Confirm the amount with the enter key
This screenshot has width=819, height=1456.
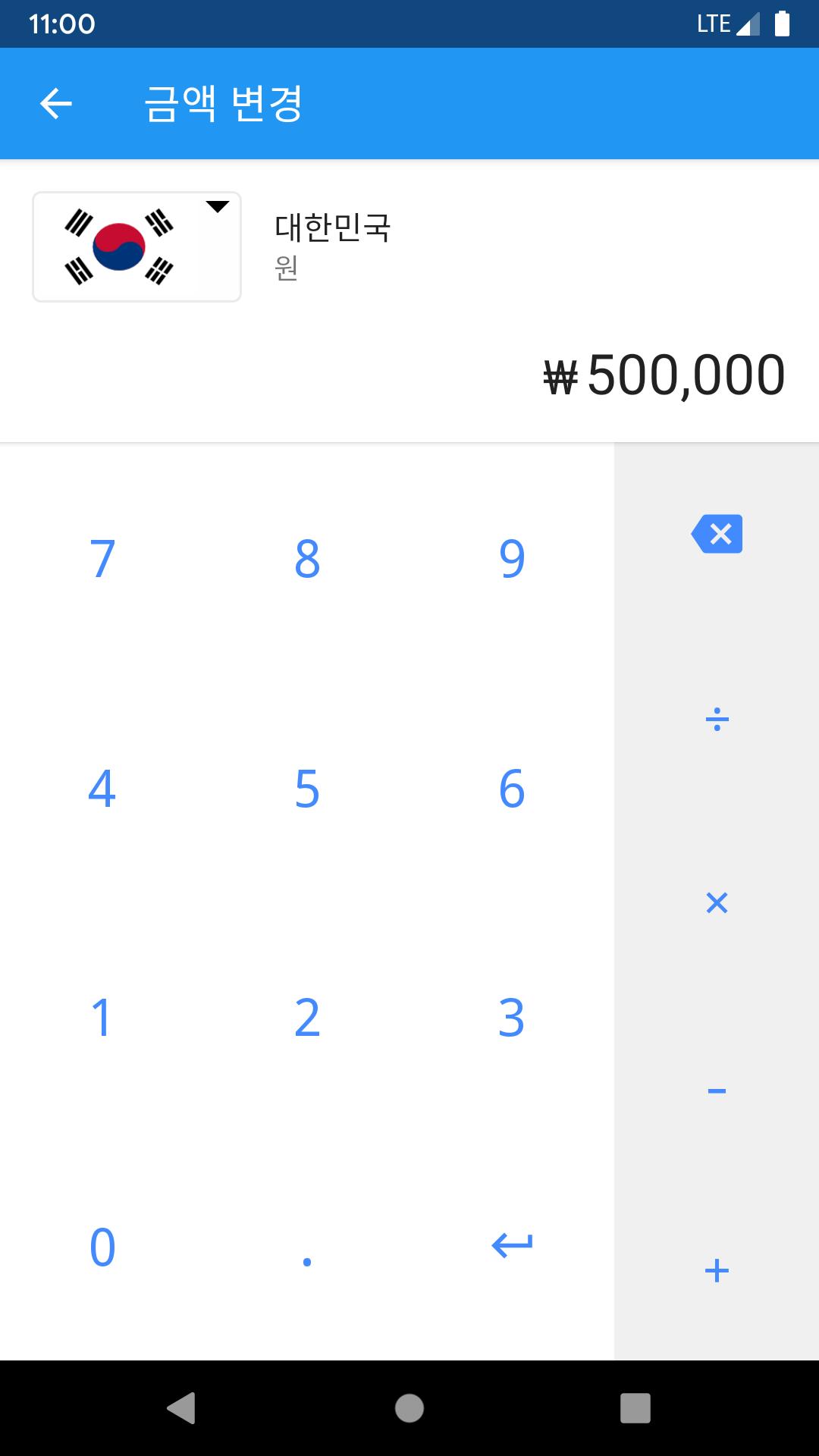click(512, 1246)
